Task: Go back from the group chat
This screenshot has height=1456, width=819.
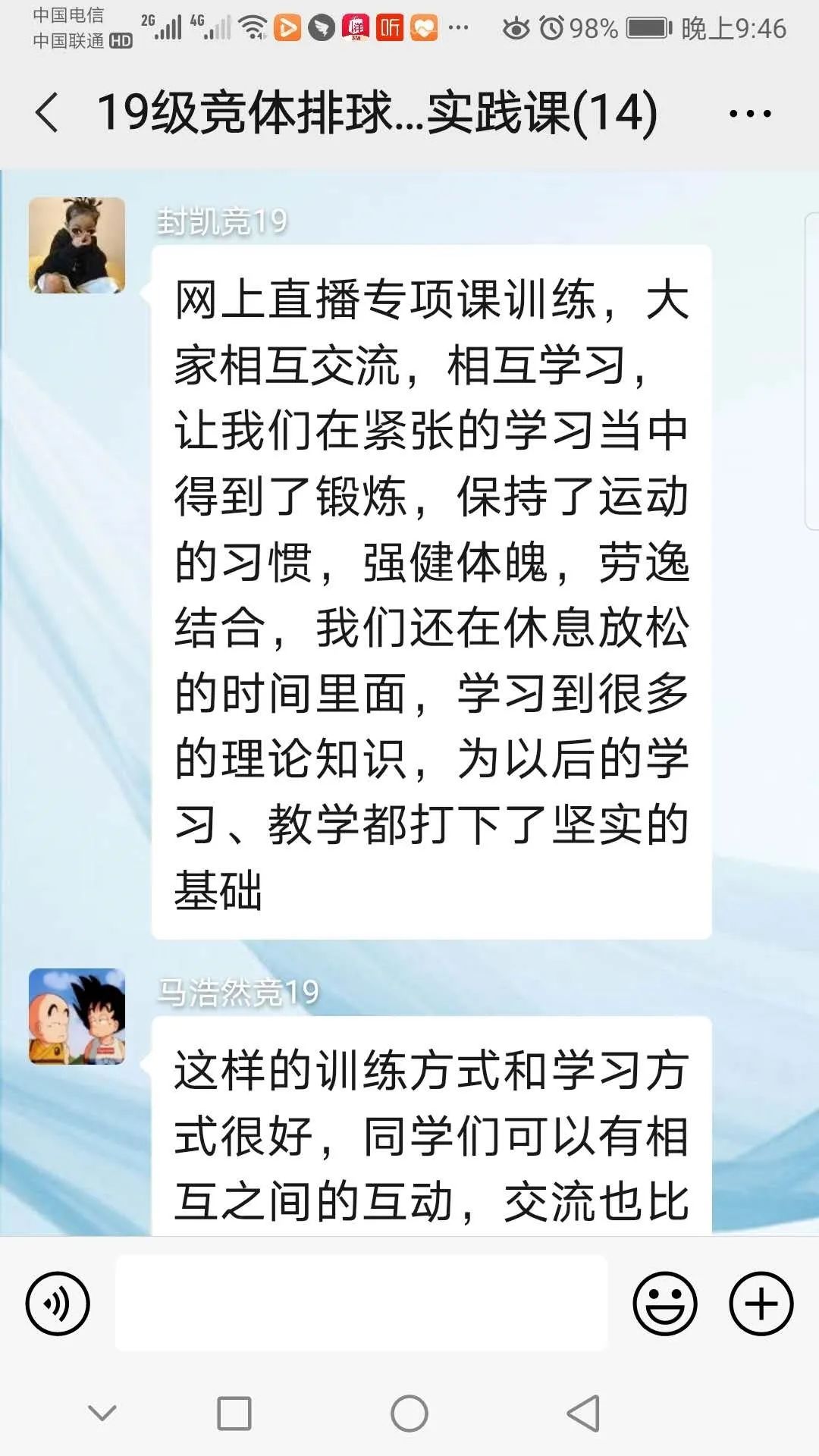Action: tap(47, 113)
